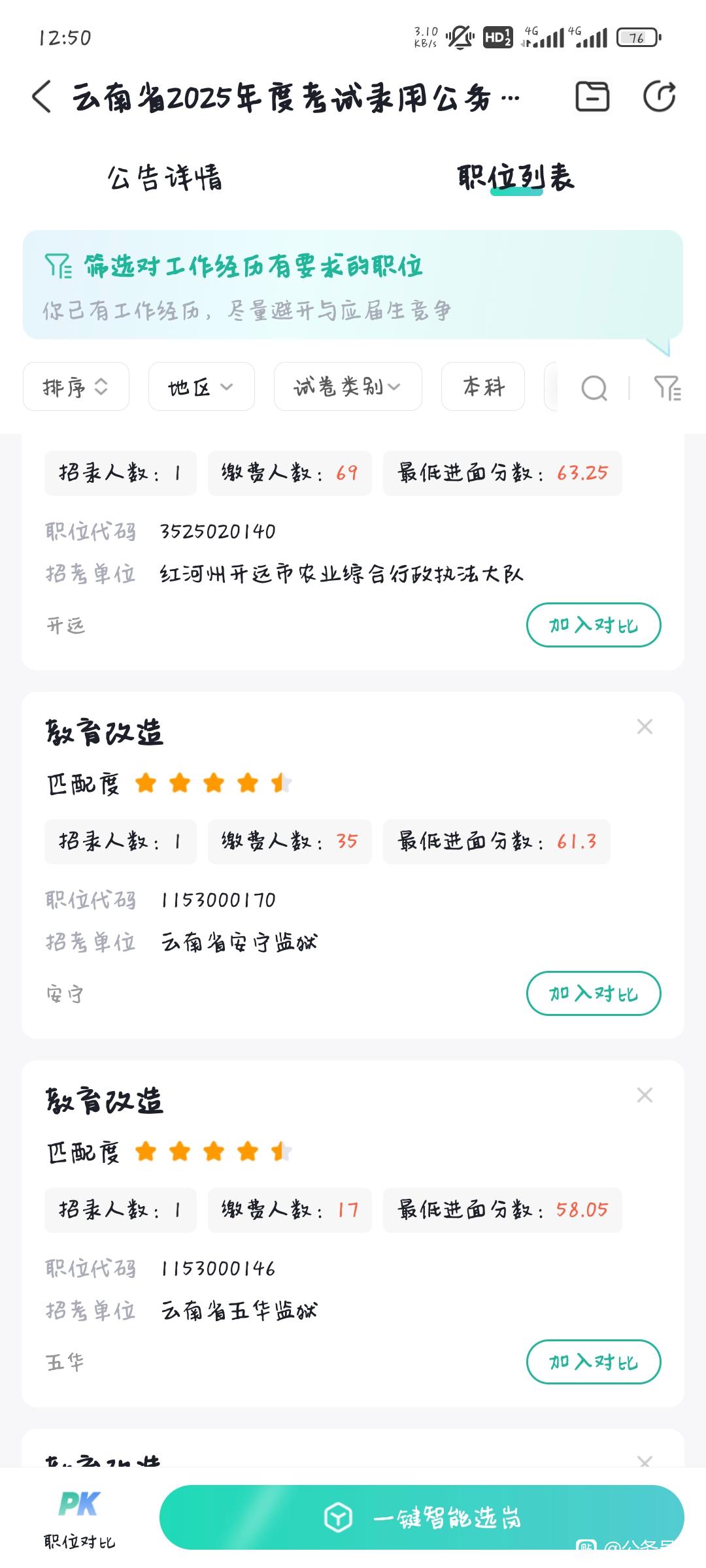Switch to the 公告详情 tab
The height and width of the screenshot is (1568, 706).
(x=165, y=178)
